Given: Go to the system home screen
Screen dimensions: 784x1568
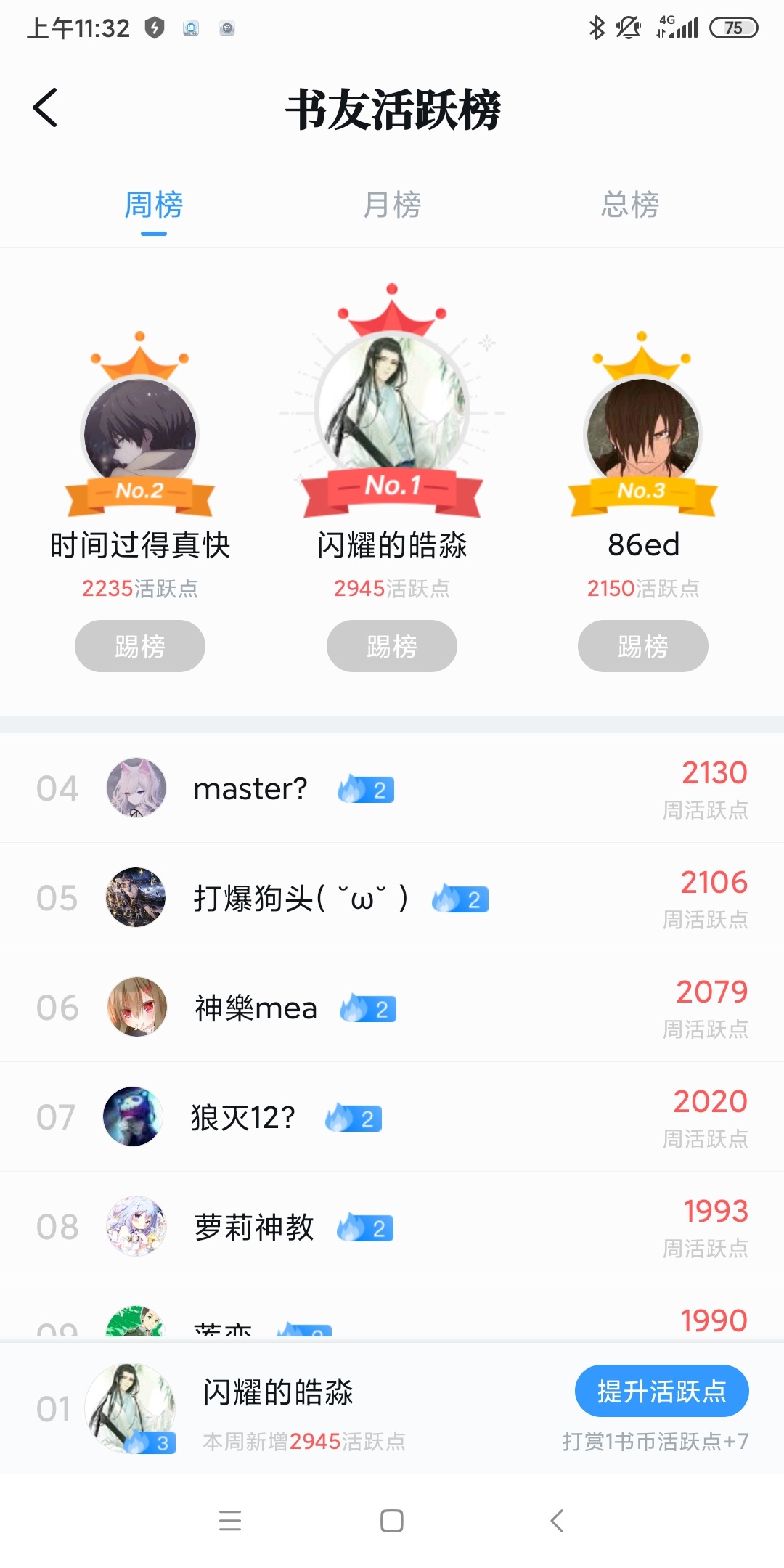Looking at the screenshot, I should pos(392,1521).
